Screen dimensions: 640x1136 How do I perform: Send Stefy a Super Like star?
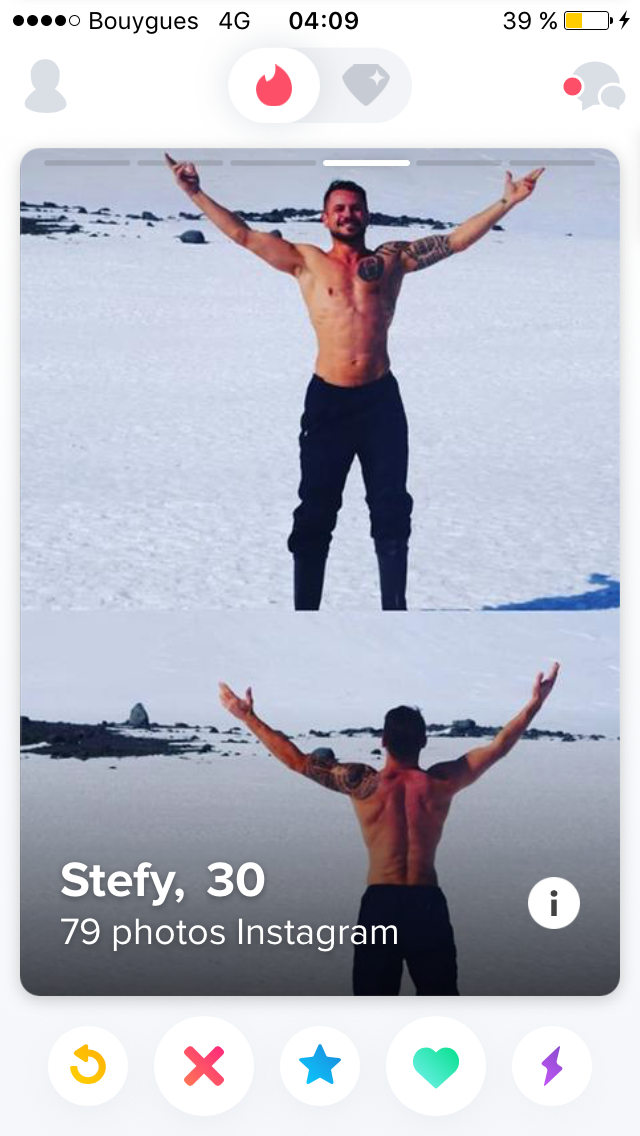pyautogui.click(x=320, y=1066)
